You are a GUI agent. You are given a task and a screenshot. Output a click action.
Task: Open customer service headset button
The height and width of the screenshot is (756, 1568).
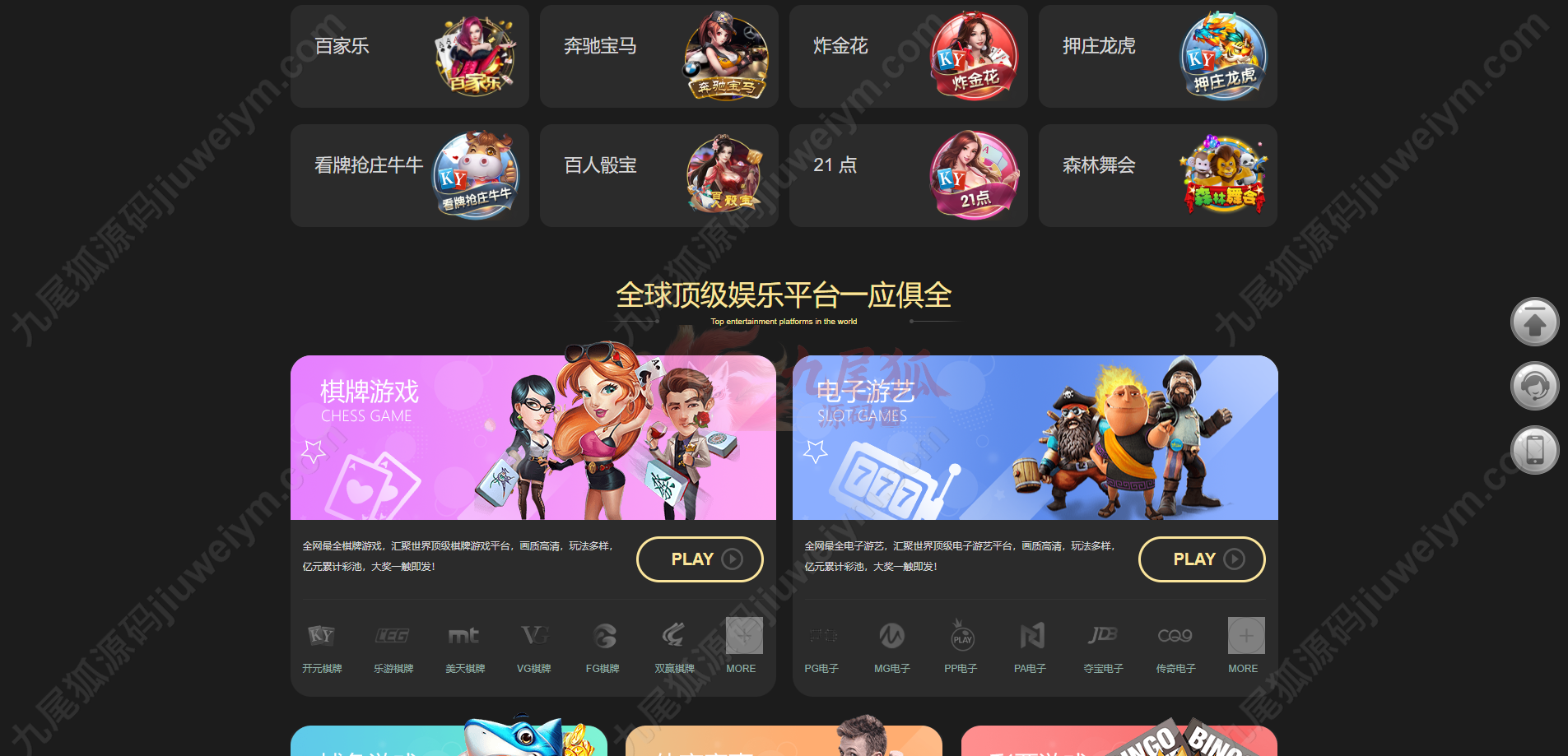click(1534, 386)
